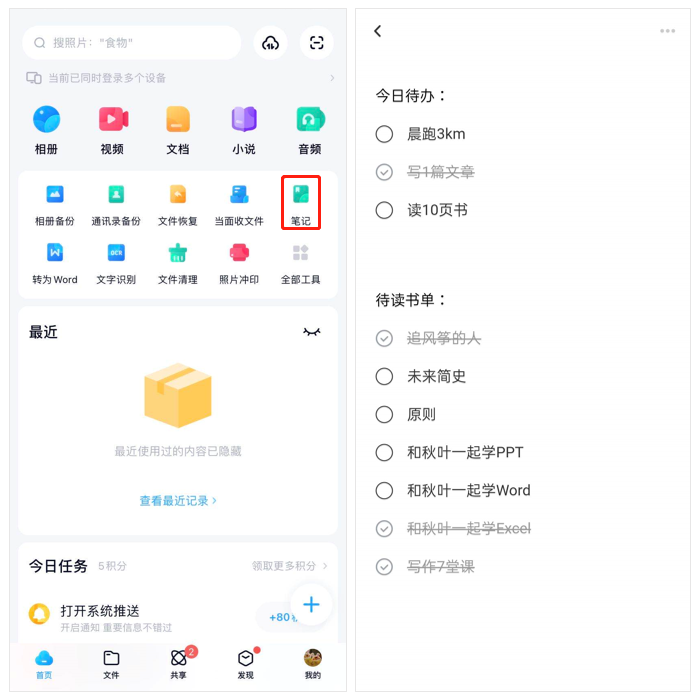Tap the cloud upload icon
Viewport: 699px width, 699px height.
click(x=270, y=43)
